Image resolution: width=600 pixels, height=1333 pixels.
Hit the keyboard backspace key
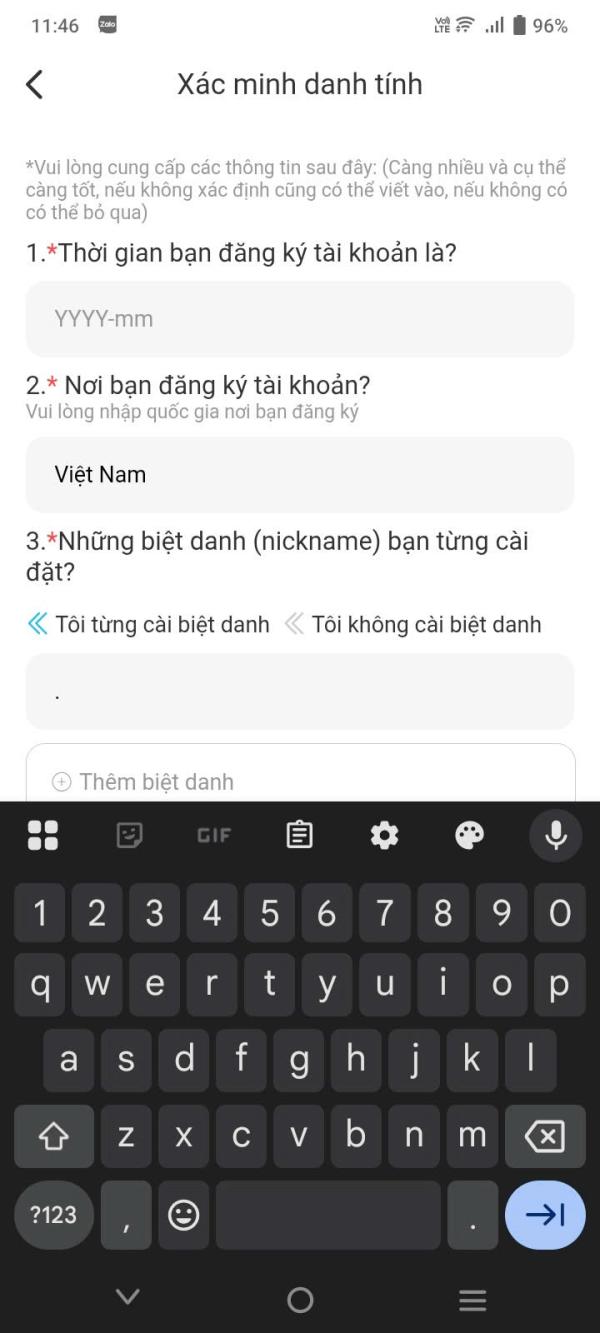coord(545,1136)
